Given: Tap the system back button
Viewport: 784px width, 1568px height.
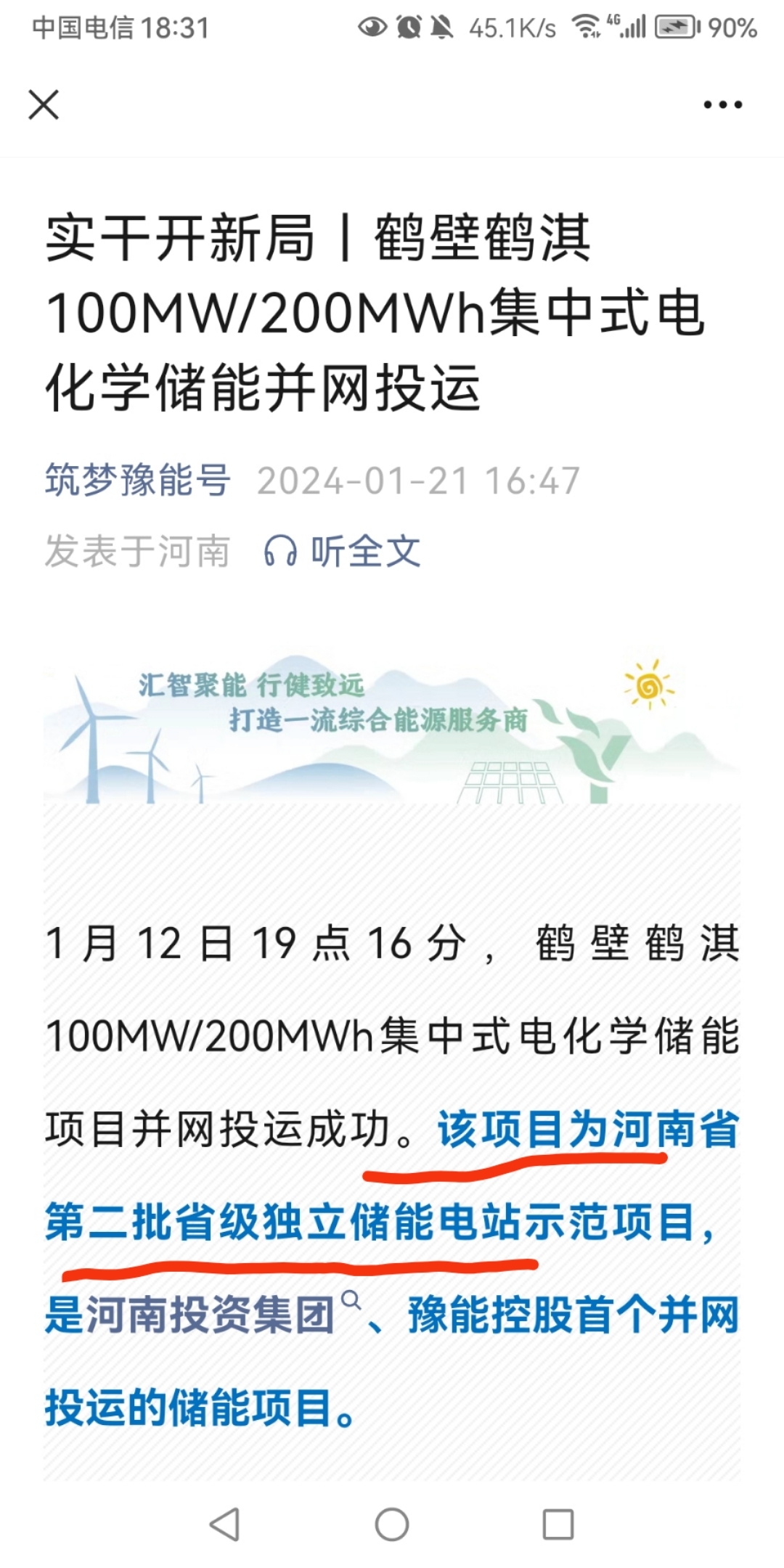Looking at the screenshot, I should [224, 1524].
